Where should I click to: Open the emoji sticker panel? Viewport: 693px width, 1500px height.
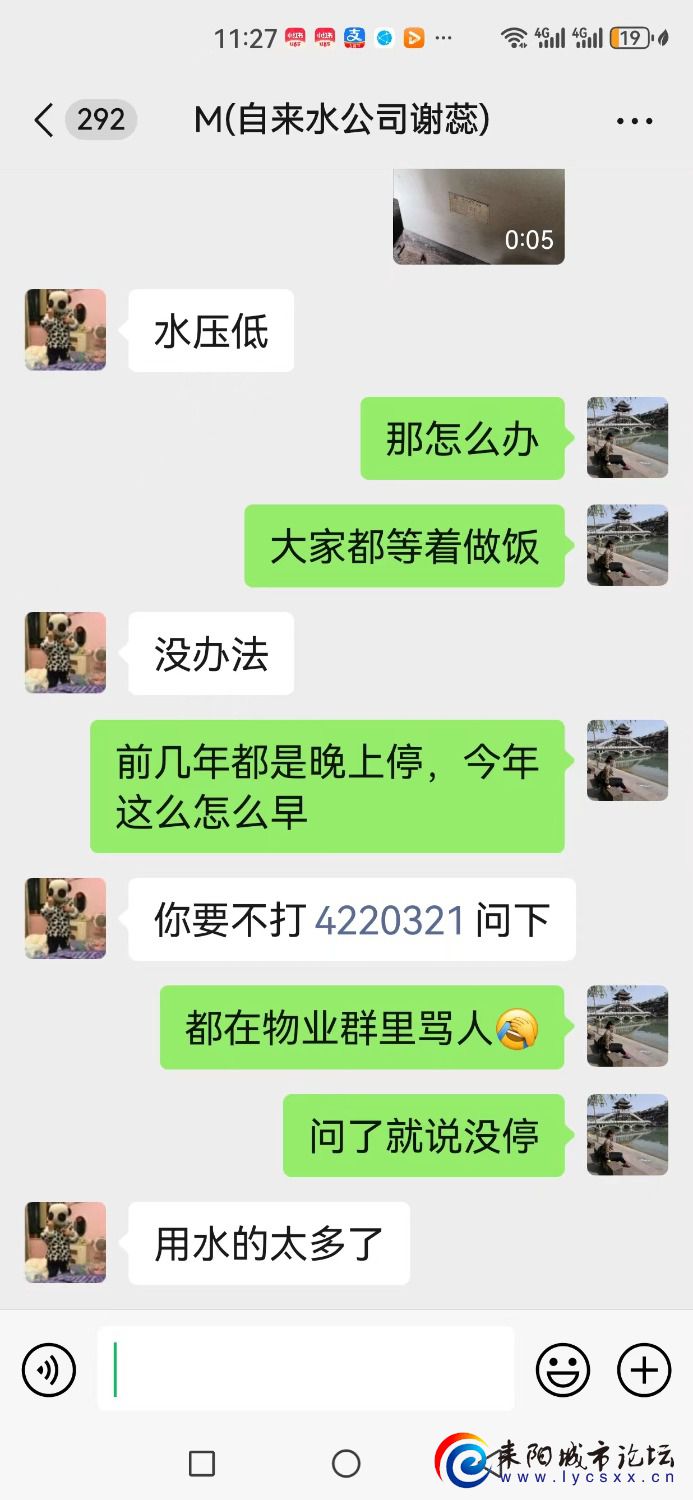pos(563,1369)
